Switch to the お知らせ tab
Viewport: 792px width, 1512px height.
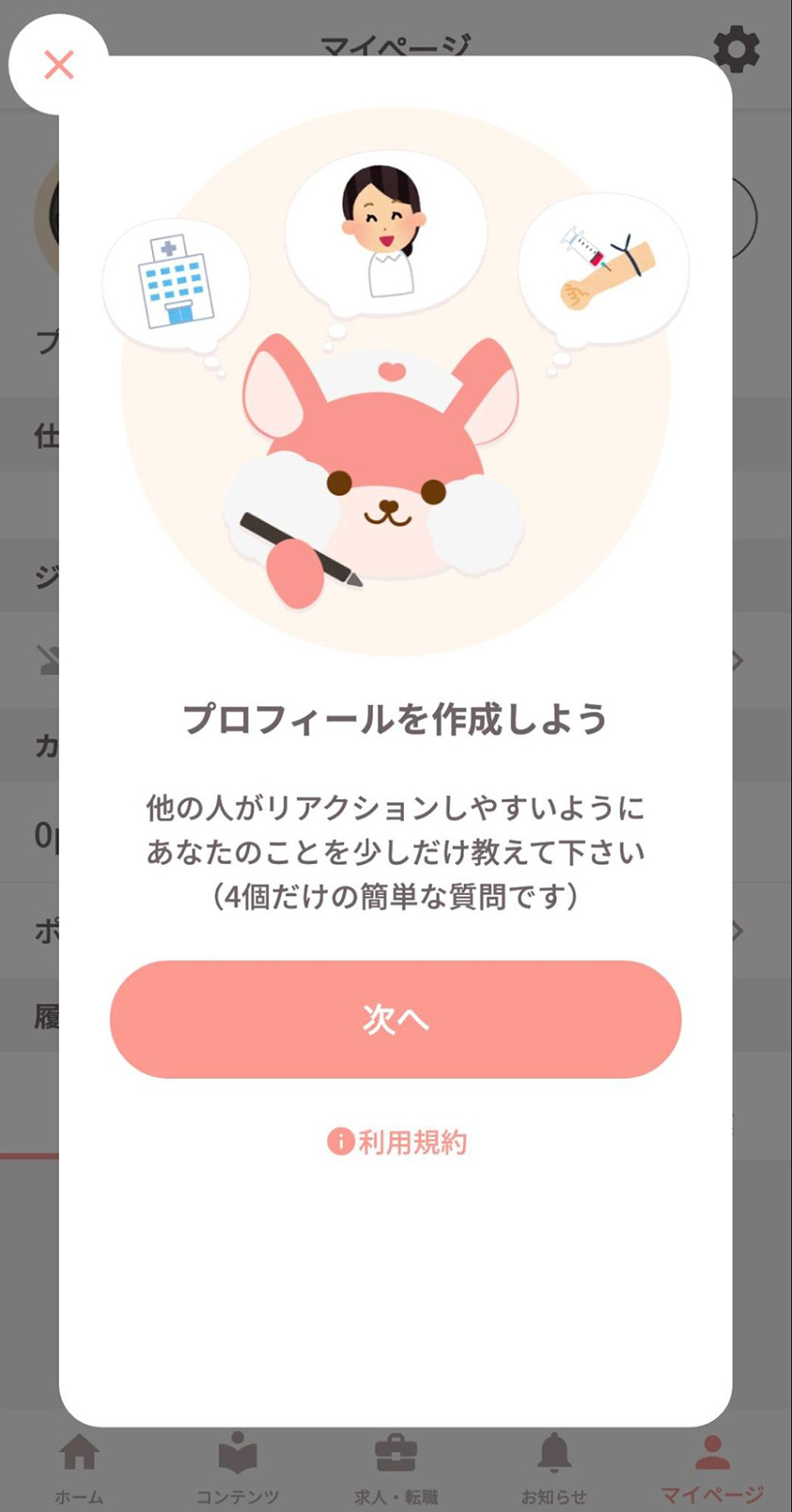tap(554, 1468)
